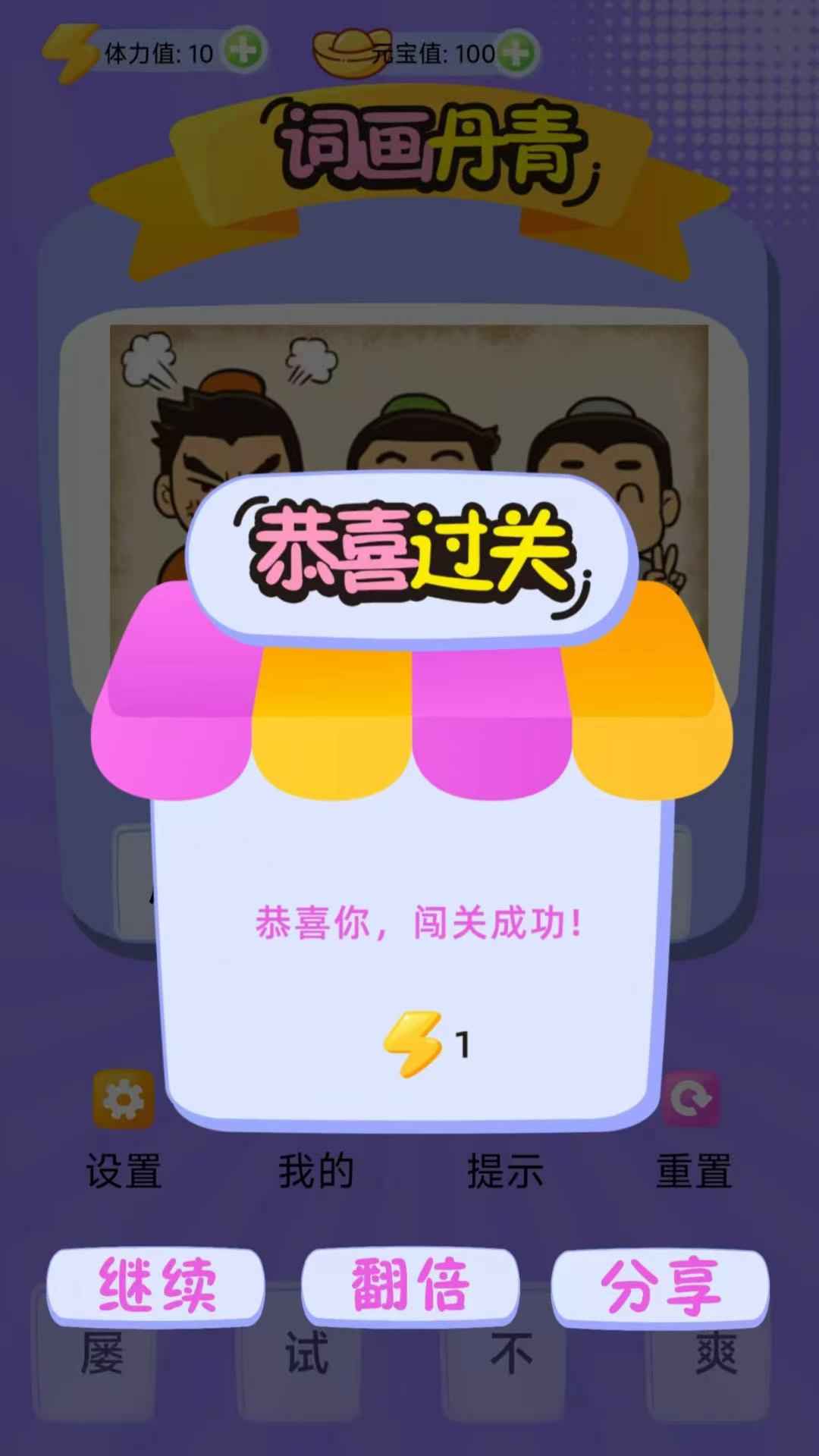Tap 翻倍 to double the reward
The image size is (819, 1456).
pos(410,1286)
